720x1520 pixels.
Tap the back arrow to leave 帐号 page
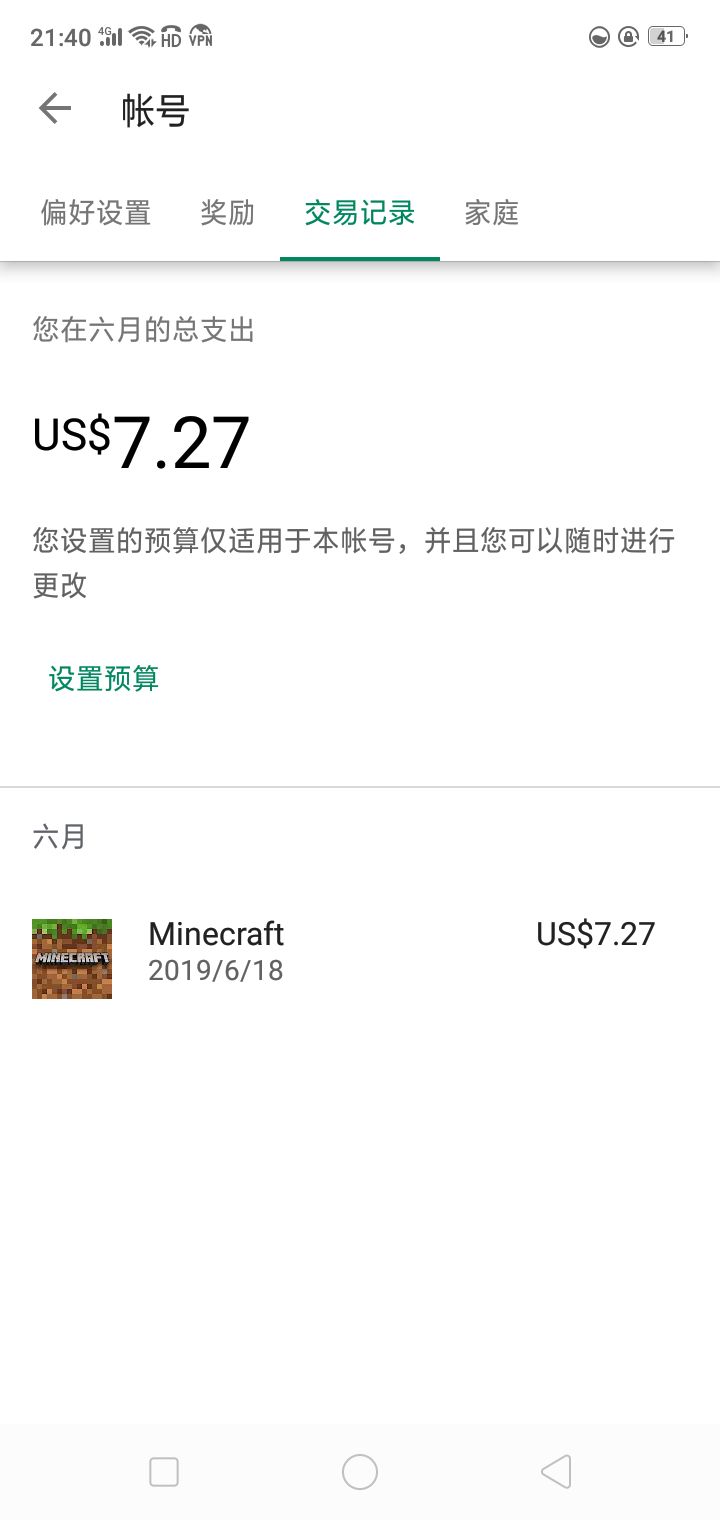(x=53, y=108)
